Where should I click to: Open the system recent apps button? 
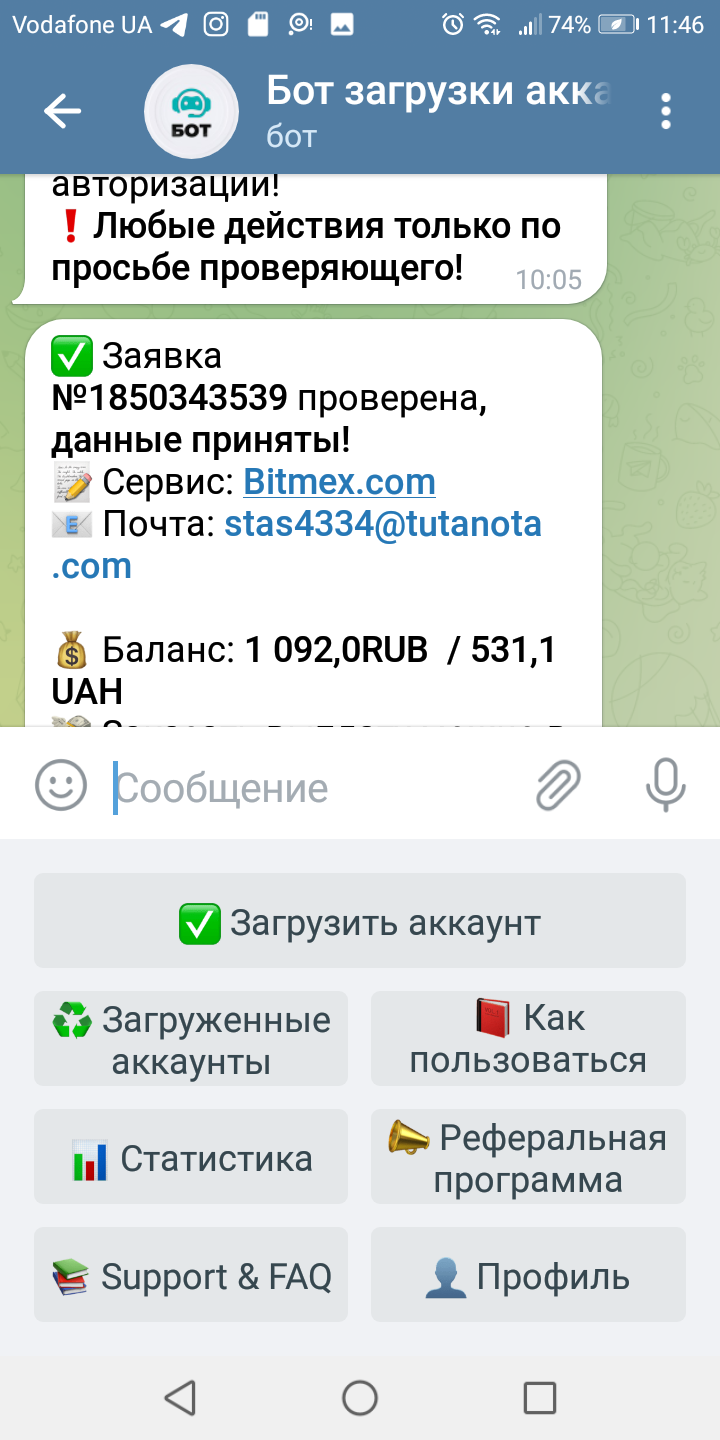point(540,1397)
